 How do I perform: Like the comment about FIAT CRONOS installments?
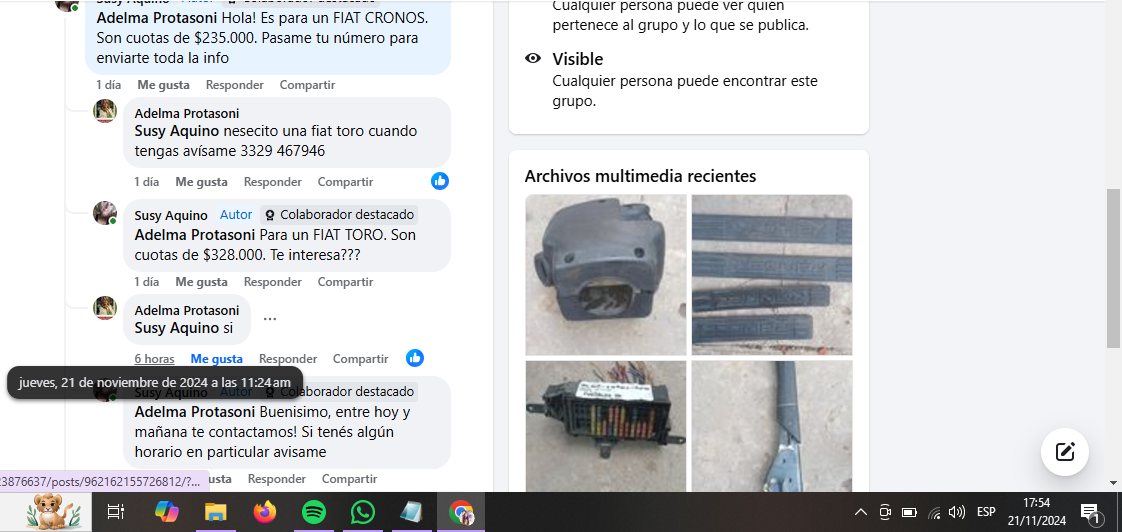(163, 85)
